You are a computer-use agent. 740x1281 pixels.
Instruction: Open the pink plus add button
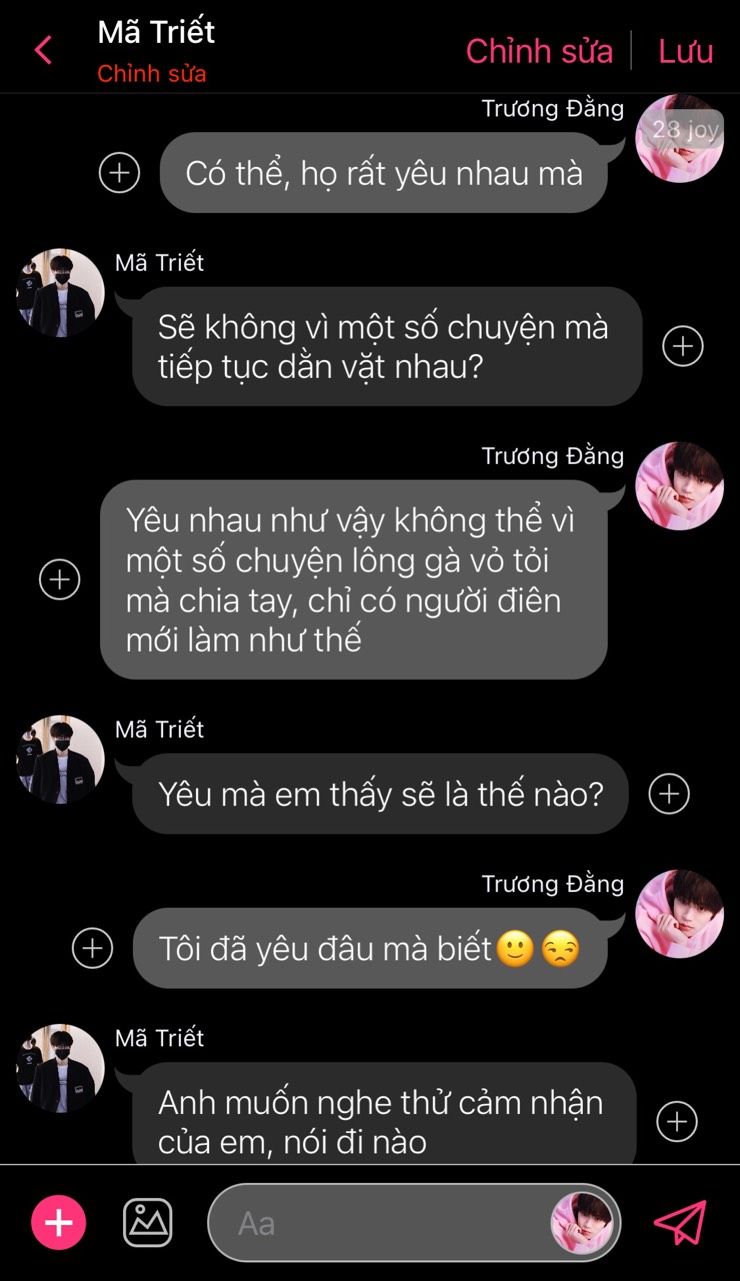[58, 1222]
